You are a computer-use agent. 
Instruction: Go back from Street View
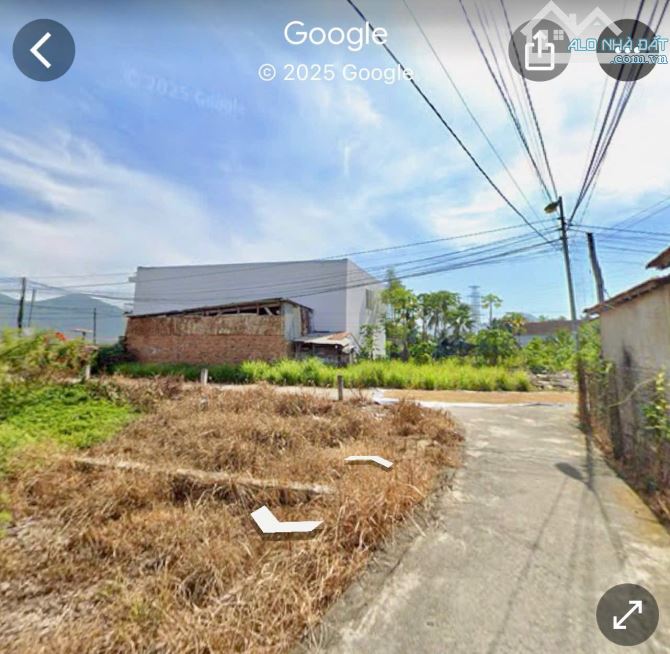[43, 50]
